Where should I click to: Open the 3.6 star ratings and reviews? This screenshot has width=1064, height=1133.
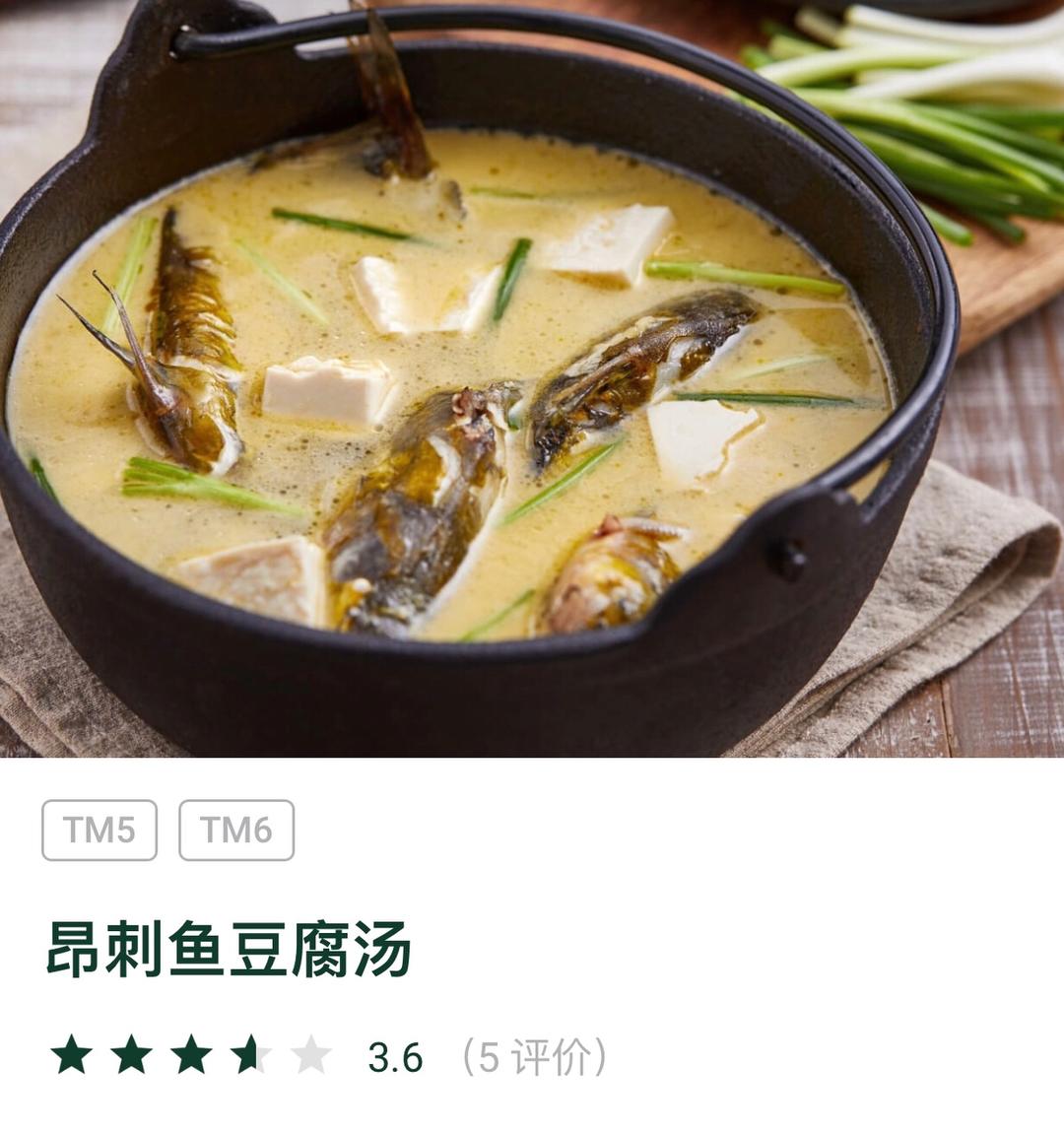click(328, 1056)
